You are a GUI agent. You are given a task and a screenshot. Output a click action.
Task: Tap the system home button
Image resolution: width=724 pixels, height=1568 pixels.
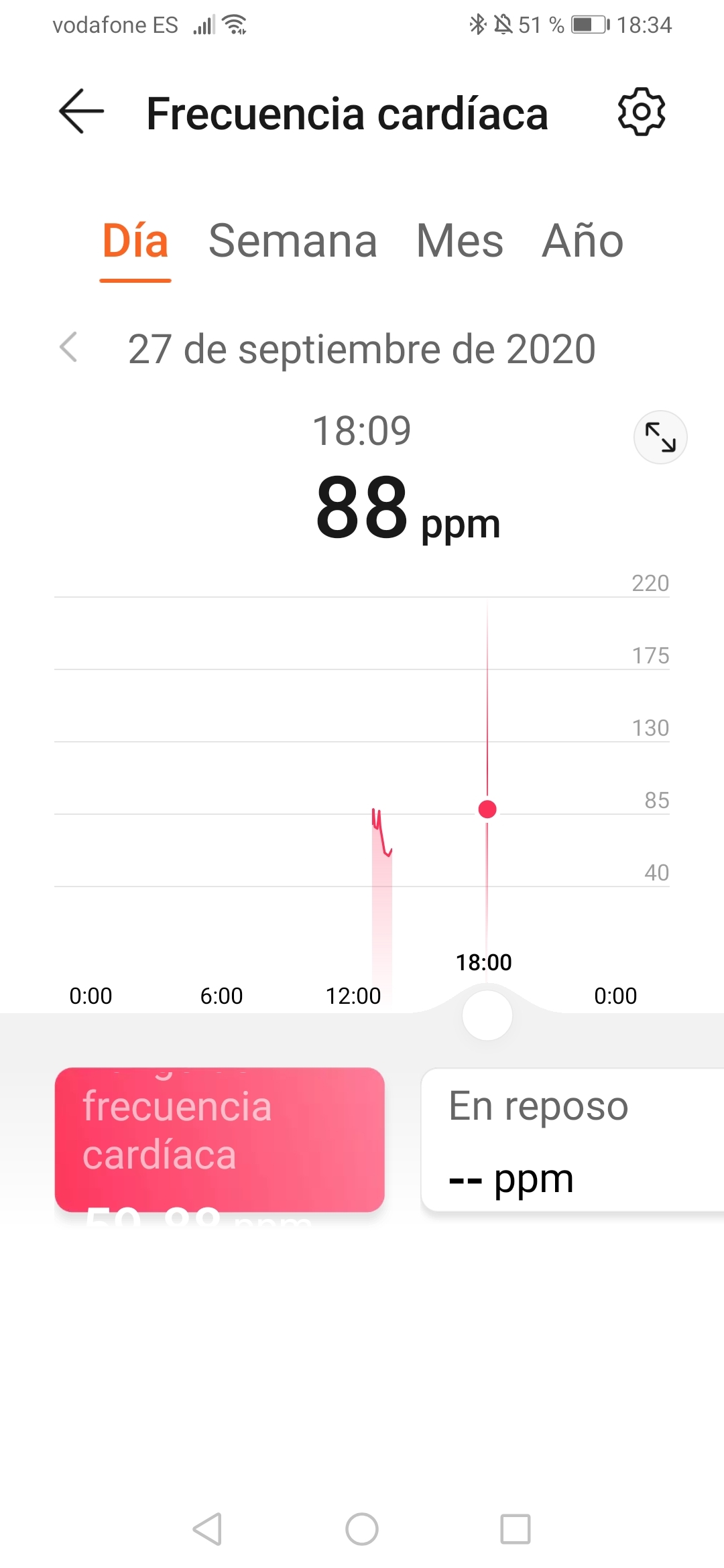point(362,1529)
